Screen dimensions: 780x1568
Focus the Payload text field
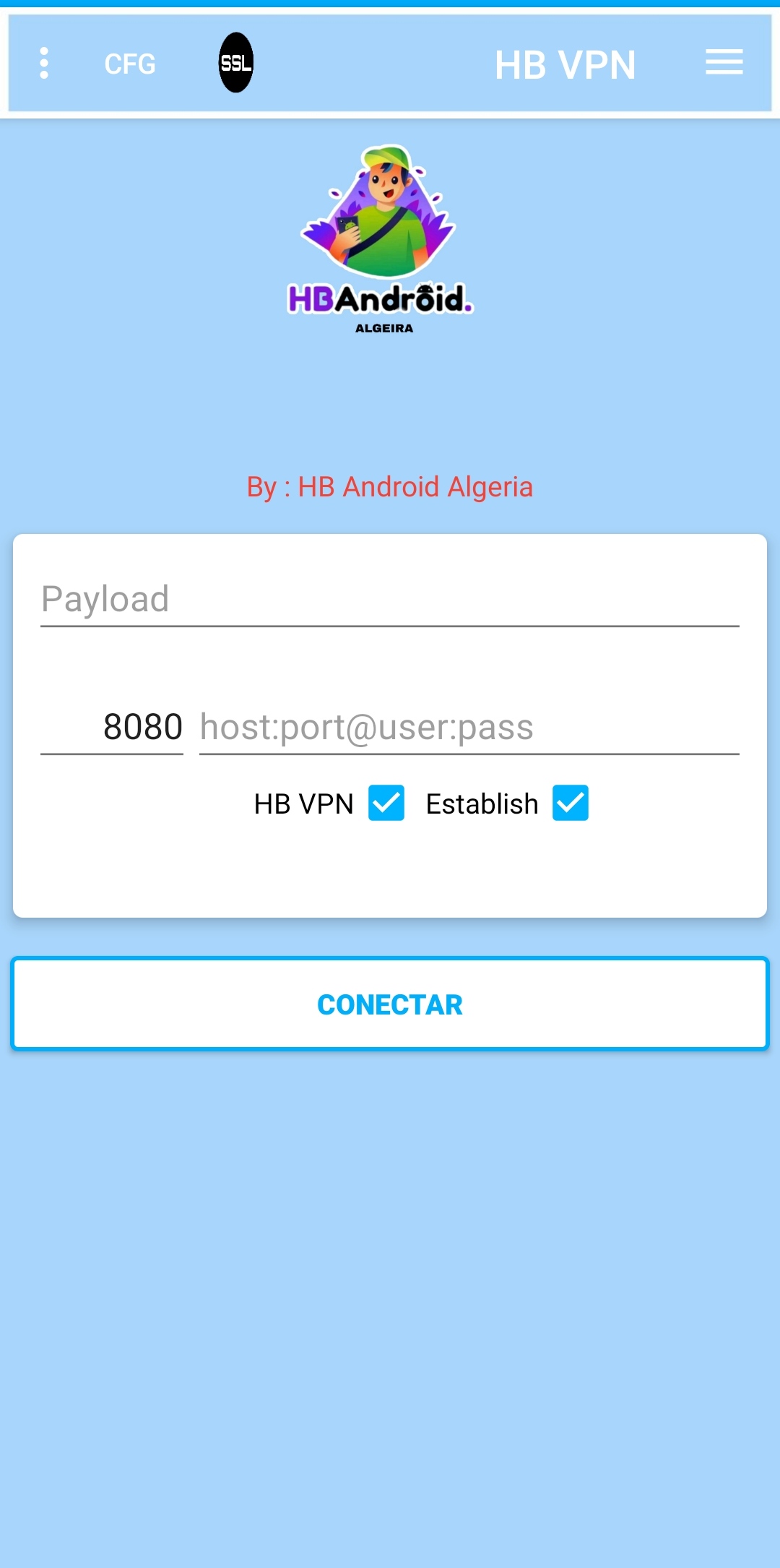(x=390, y=600)
